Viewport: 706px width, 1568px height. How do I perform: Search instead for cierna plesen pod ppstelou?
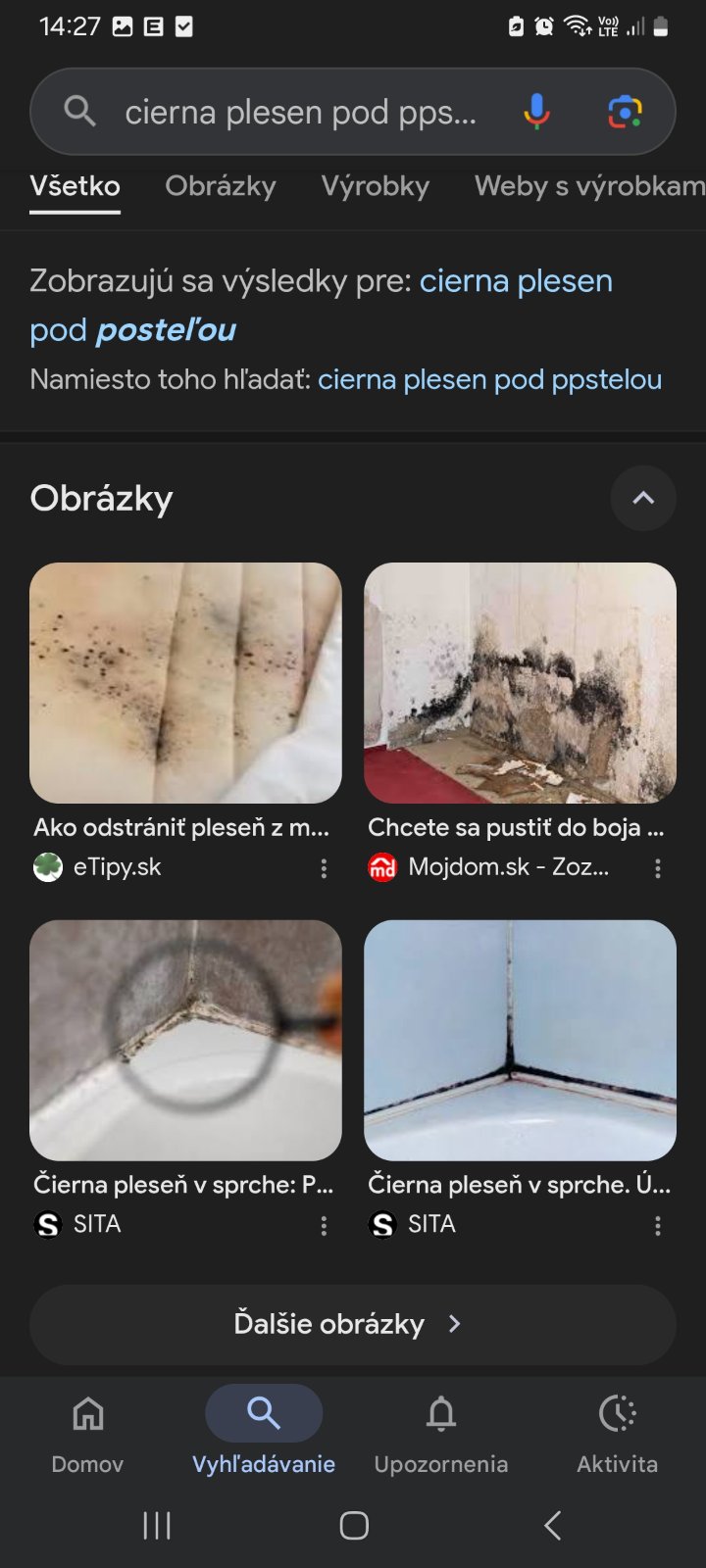[489, 379]
